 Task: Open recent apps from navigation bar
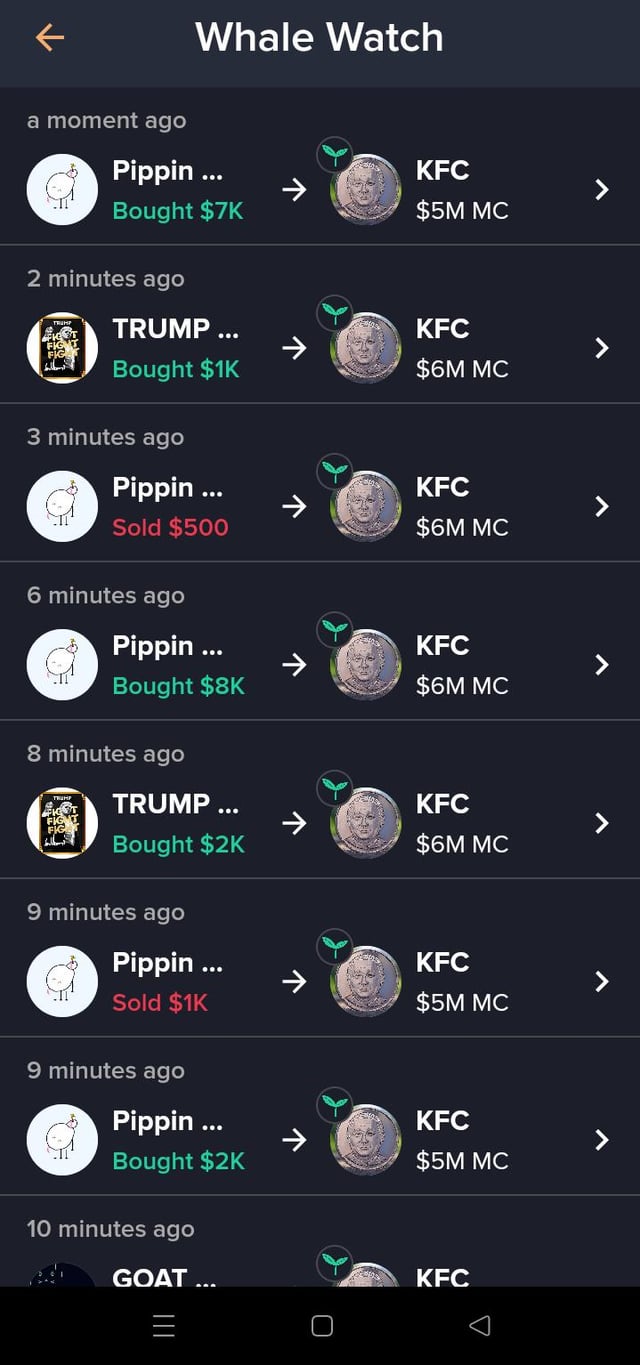pyautogui.click(x=164, y=1326)
